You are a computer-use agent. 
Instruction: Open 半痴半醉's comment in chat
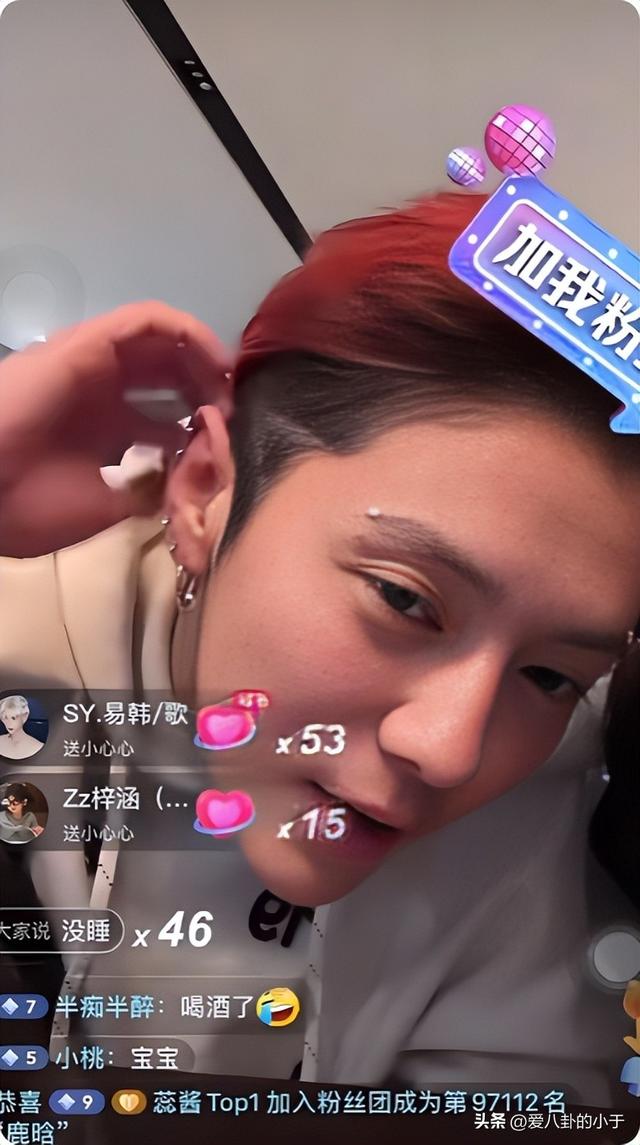click(x=150, y=1006)
